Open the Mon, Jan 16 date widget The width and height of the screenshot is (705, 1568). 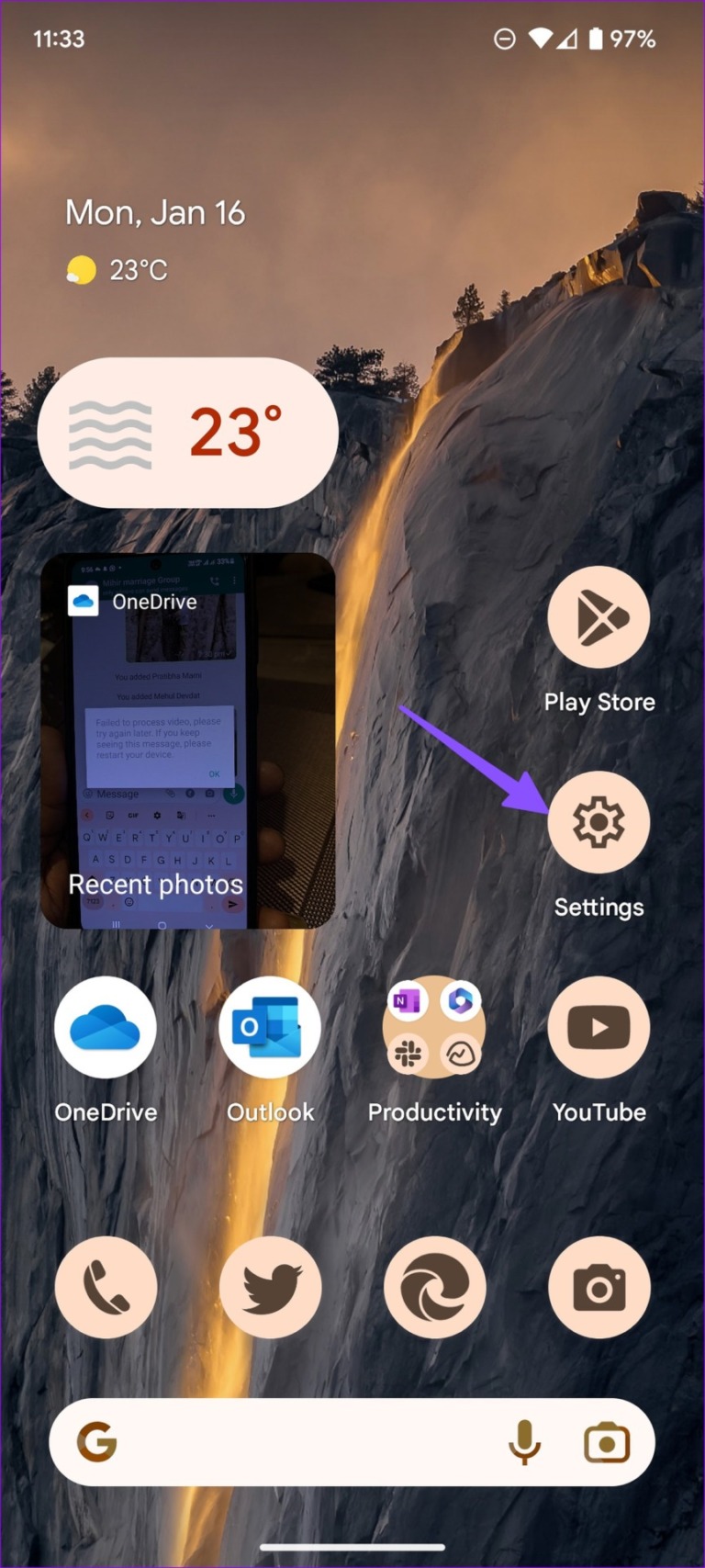[x=155, y=213]
